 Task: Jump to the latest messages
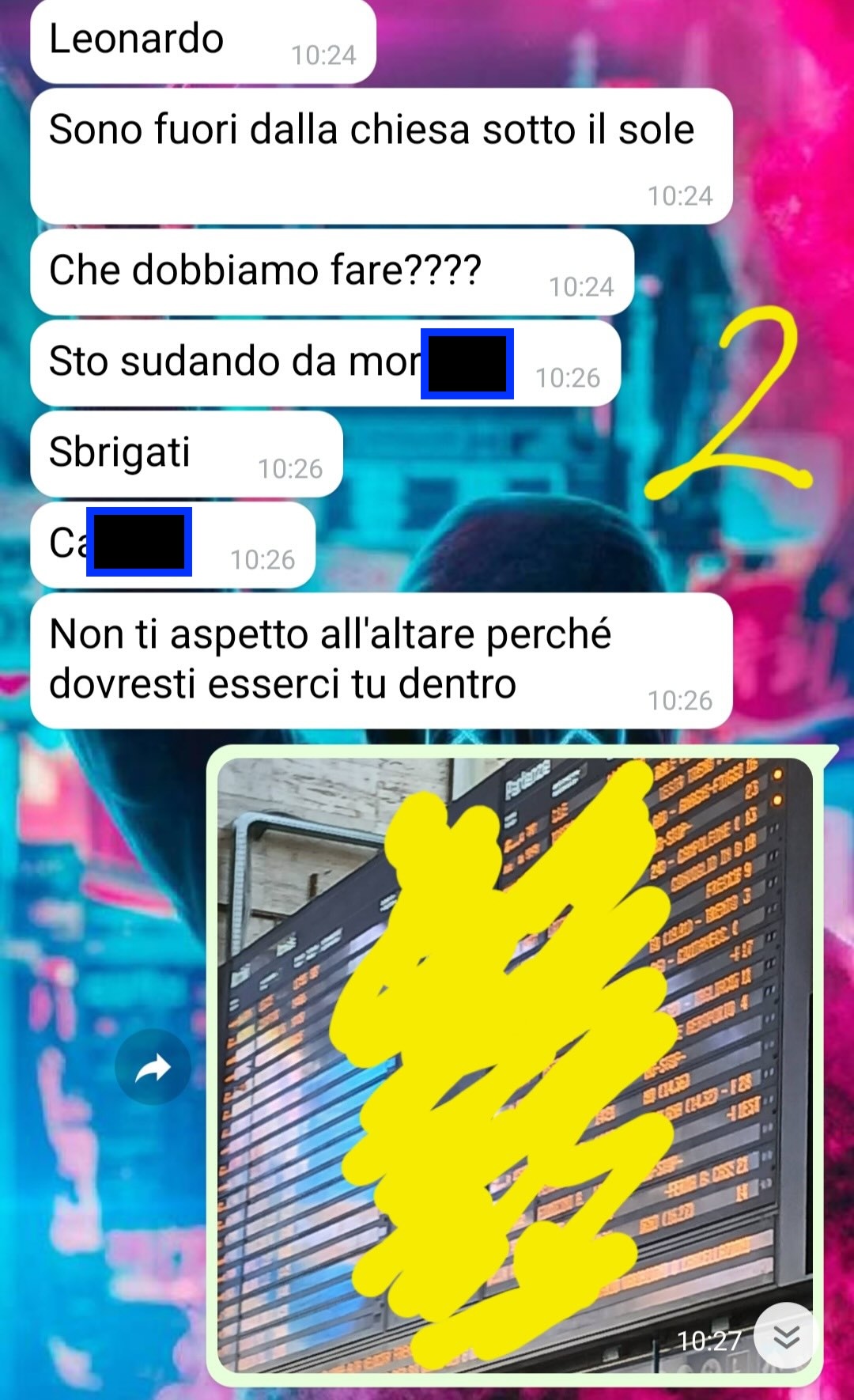pyautogui.click(x=784, y=1335)
